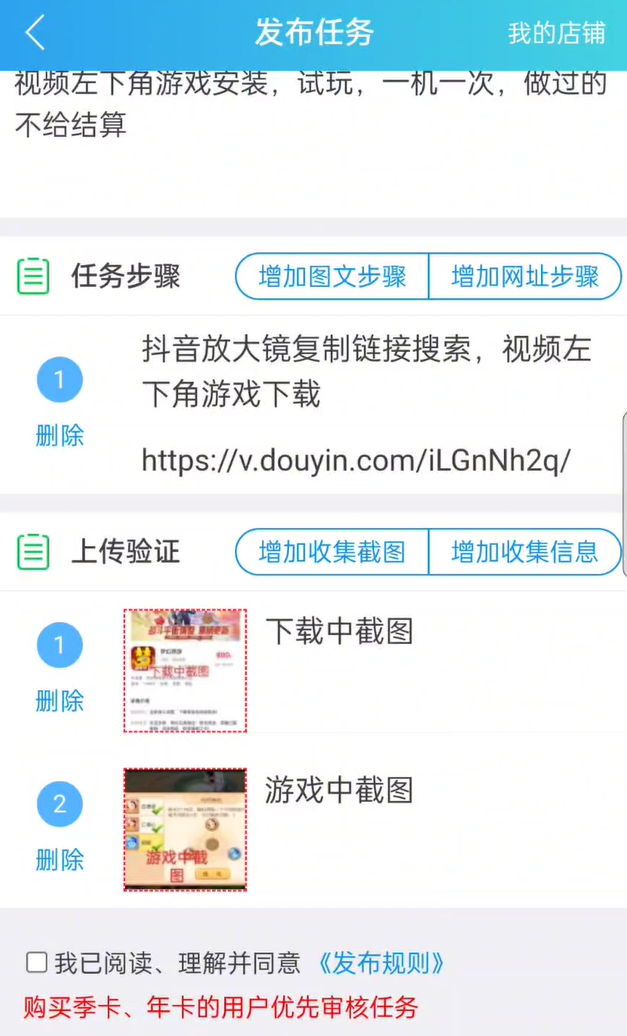Tap 增加网址步骤 button
Screen dimensions: 627x1036
tap(525, 276)
